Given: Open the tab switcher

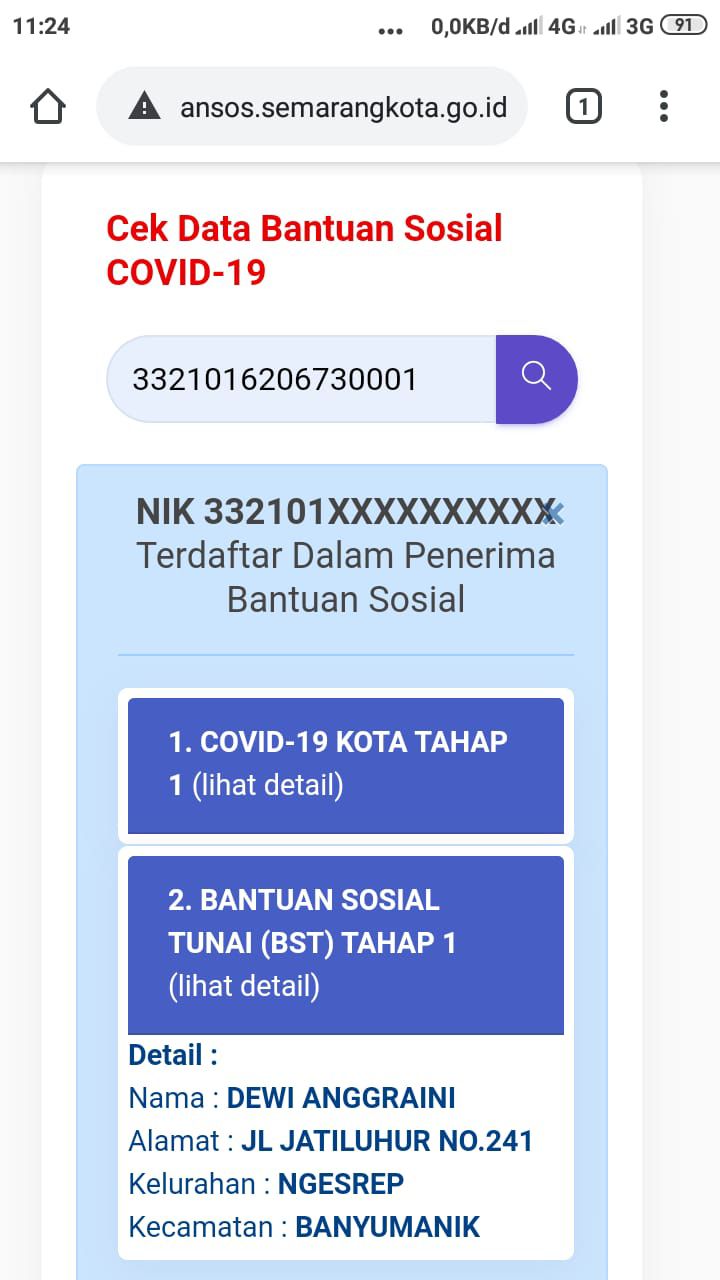Looking at the screenshot, I should pyautogui.click(x=584, y=106).
